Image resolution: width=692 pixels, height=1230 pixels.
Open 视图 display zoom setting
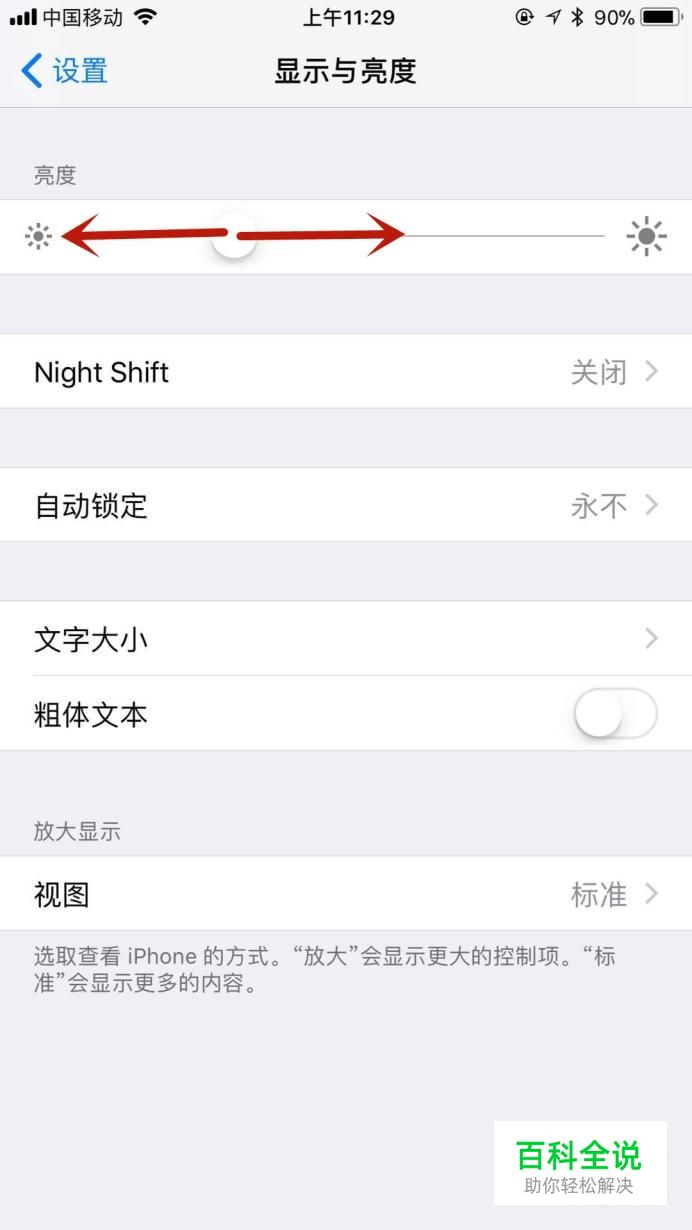[346, 894]
